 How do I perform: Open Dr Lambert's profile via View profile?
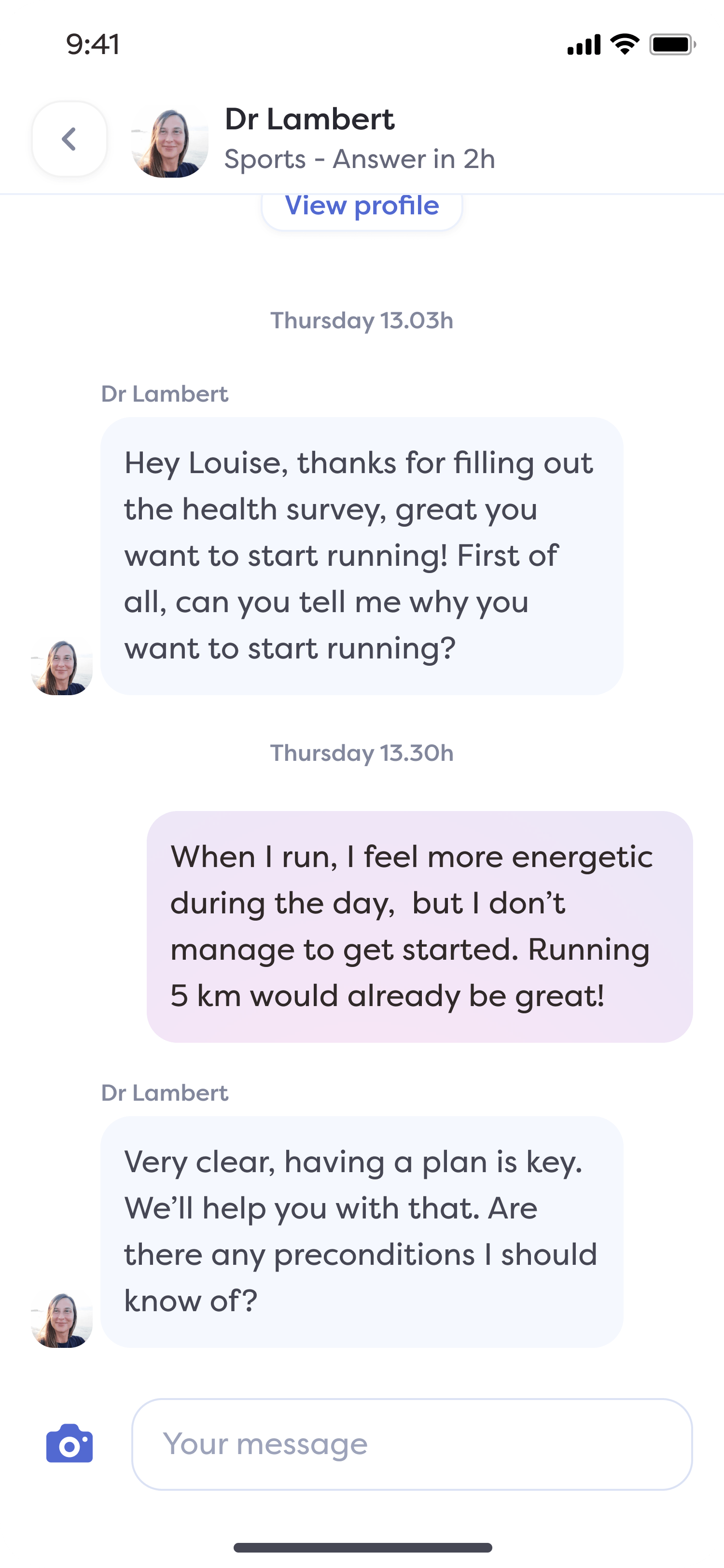[x=362, y=208]
